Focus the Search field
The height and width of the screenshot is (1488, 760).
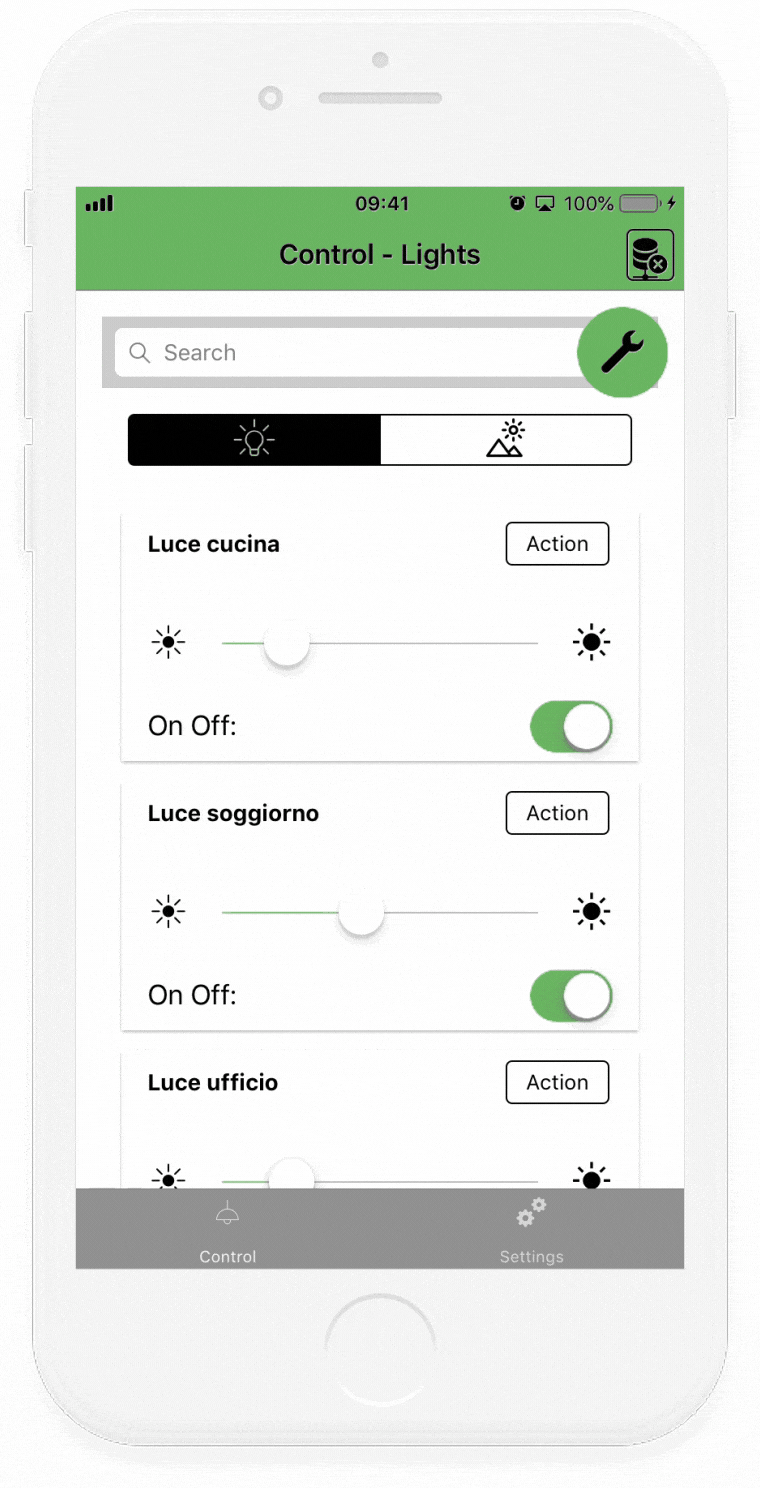click(350, 353)
